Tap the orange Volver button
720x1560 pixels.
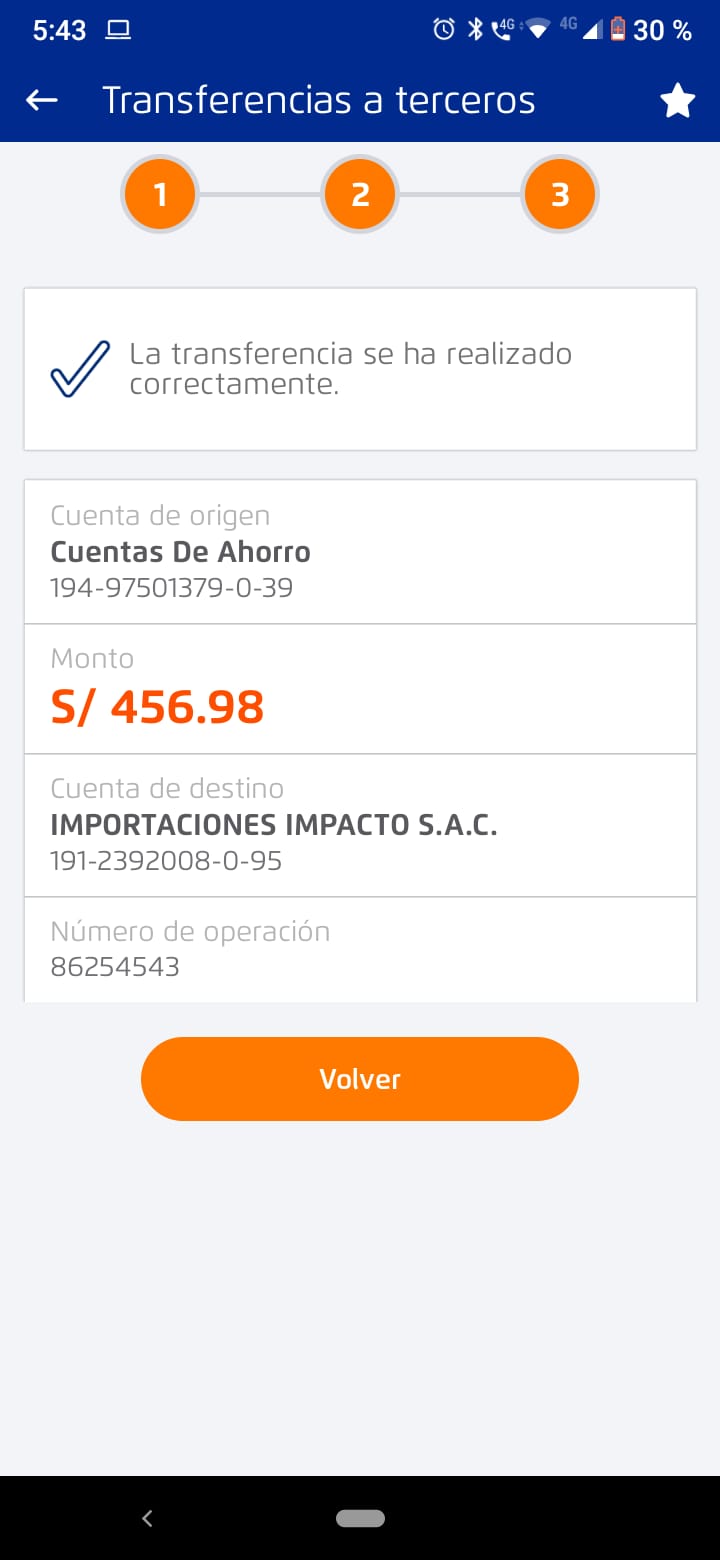(x=360, y=1079)
